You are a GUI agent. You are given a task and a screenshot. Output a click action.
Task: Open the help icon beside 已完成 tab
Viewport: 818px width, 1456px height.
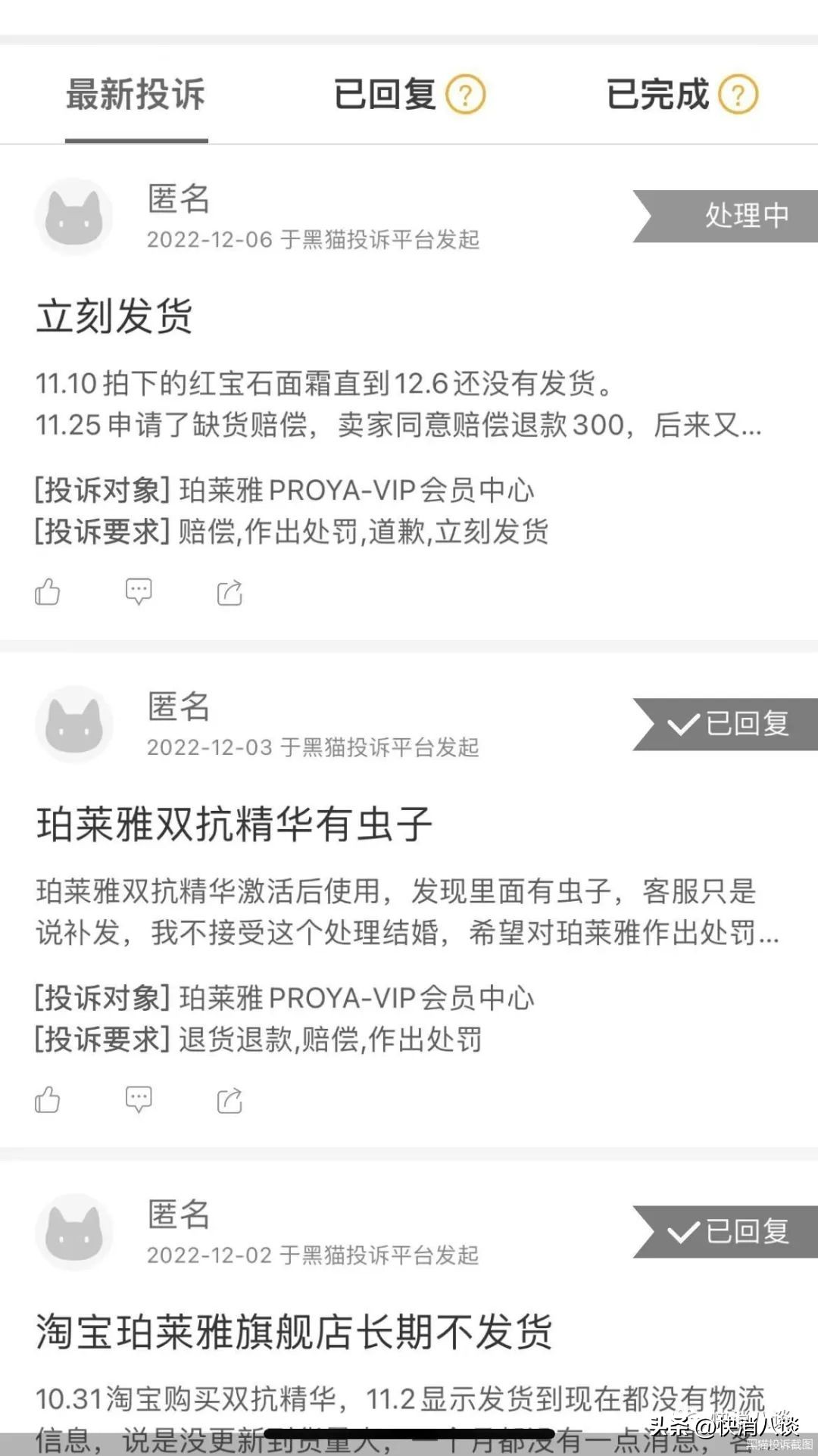coord(738,94)
